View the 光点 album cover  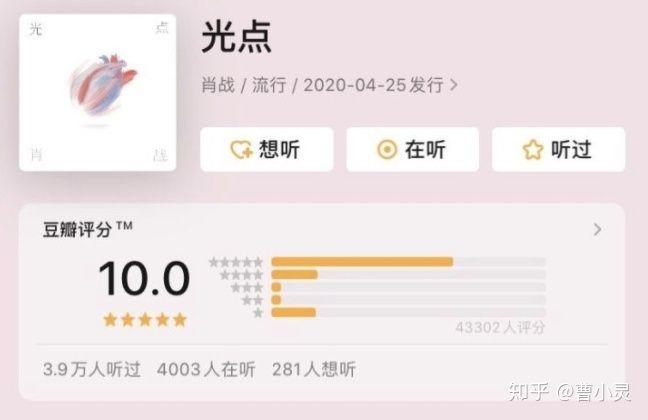point(98,92)
